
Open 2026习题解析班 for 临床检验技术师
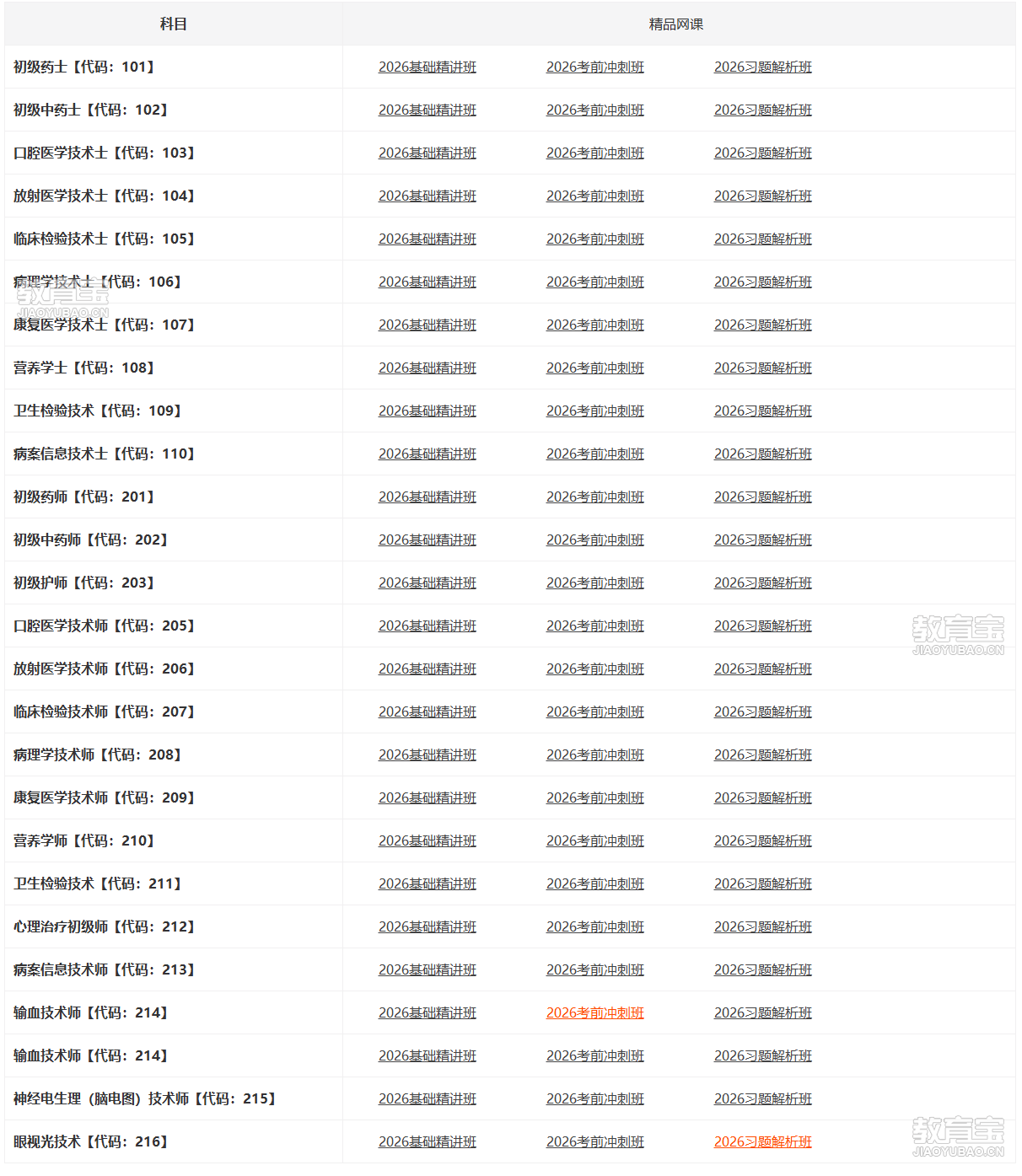(762, 712)
